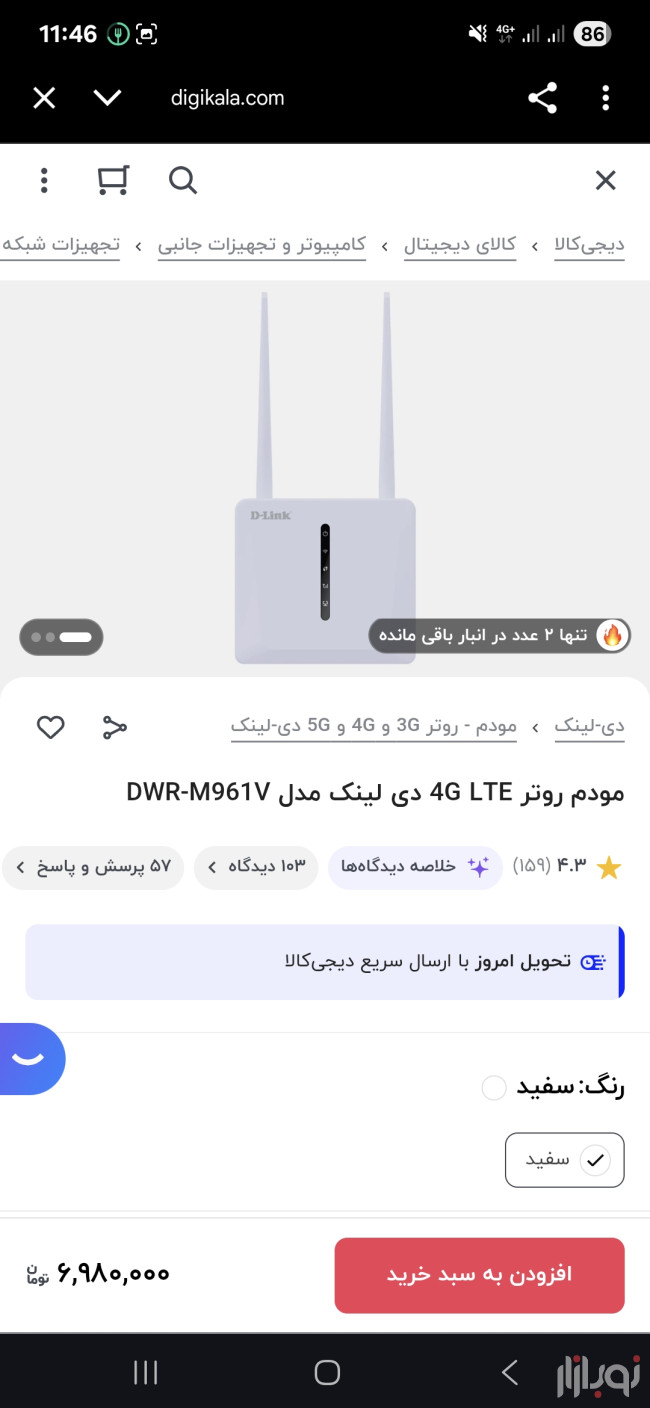This screenshot has height=1408, width=650.
Task: Select the سفید color option
Action: (564, 1160)
